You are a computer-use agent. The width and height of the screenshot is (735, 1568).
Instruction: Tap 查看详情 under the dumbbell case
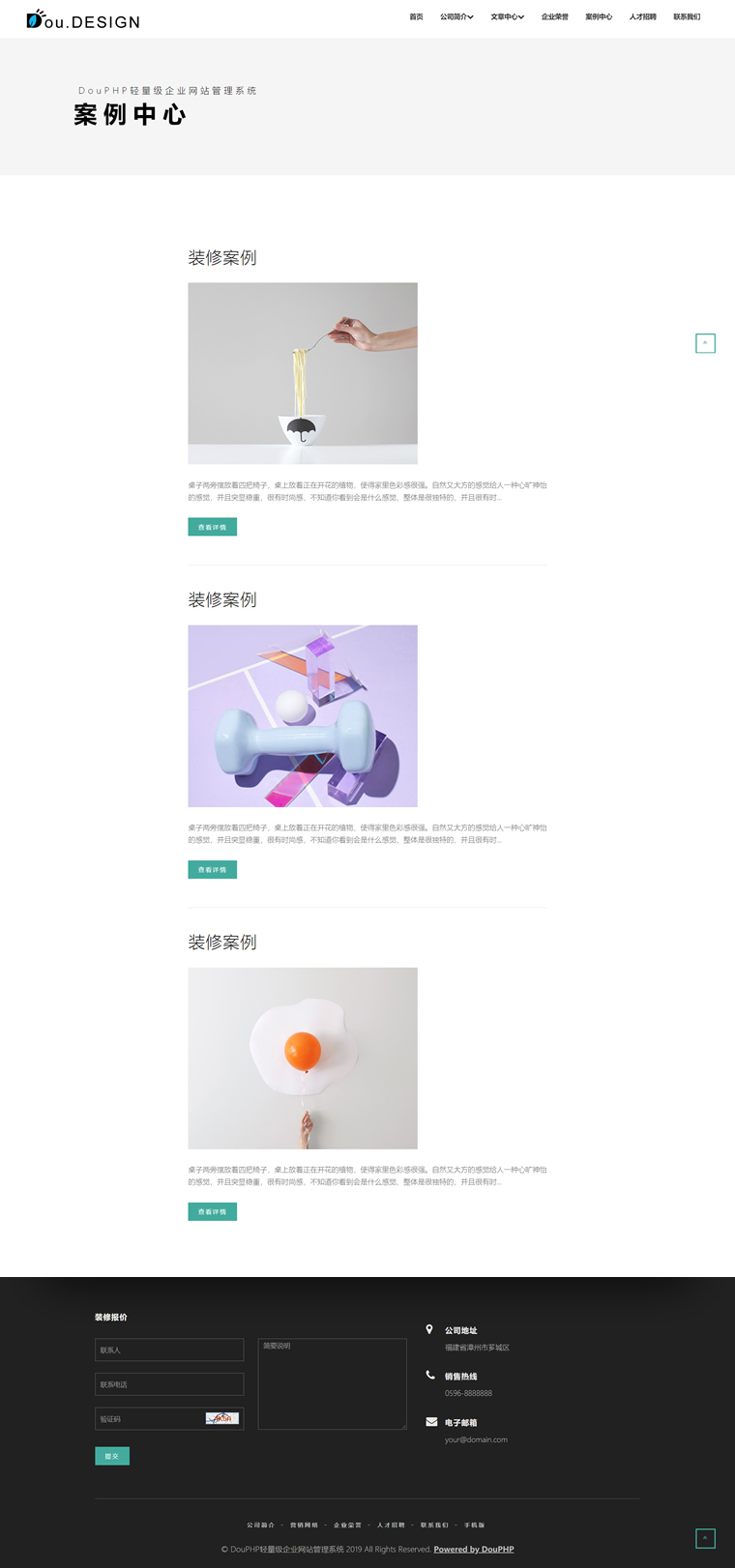[x=212, y=869]
